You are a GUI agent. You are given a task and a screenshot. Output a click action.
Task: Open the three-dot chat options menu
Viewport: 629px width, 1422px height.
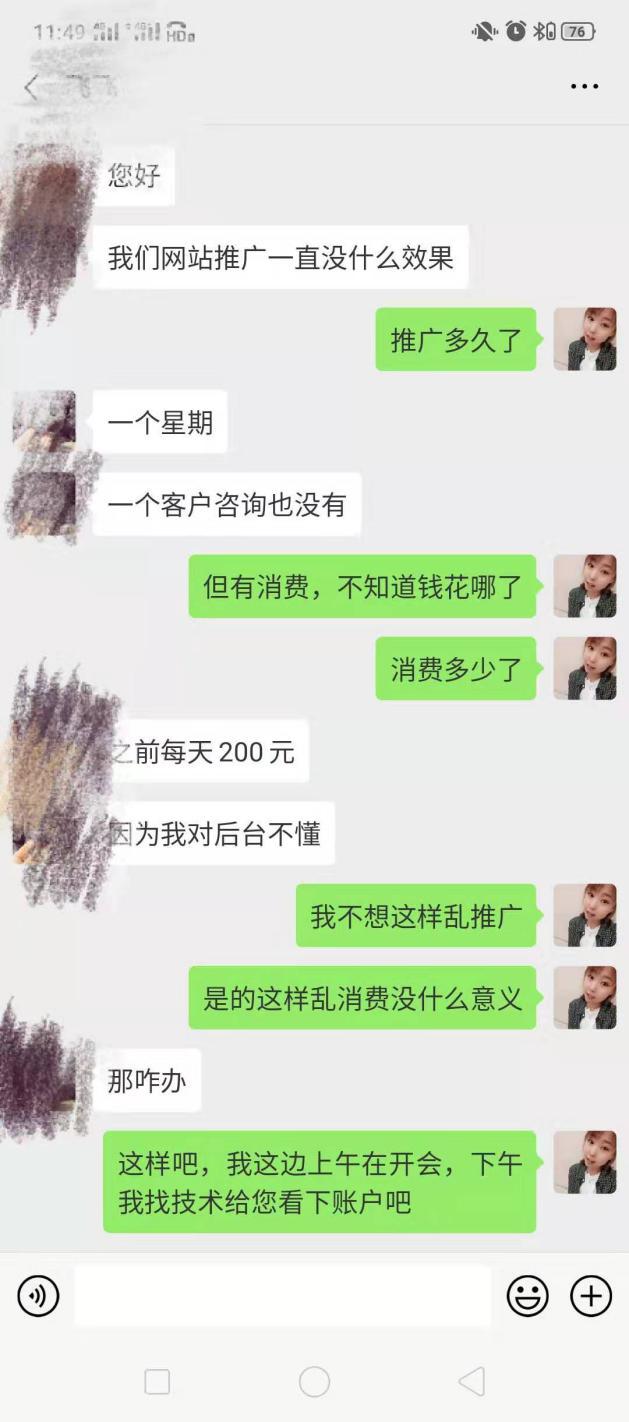pyautogui.click(x=584, y=87)
